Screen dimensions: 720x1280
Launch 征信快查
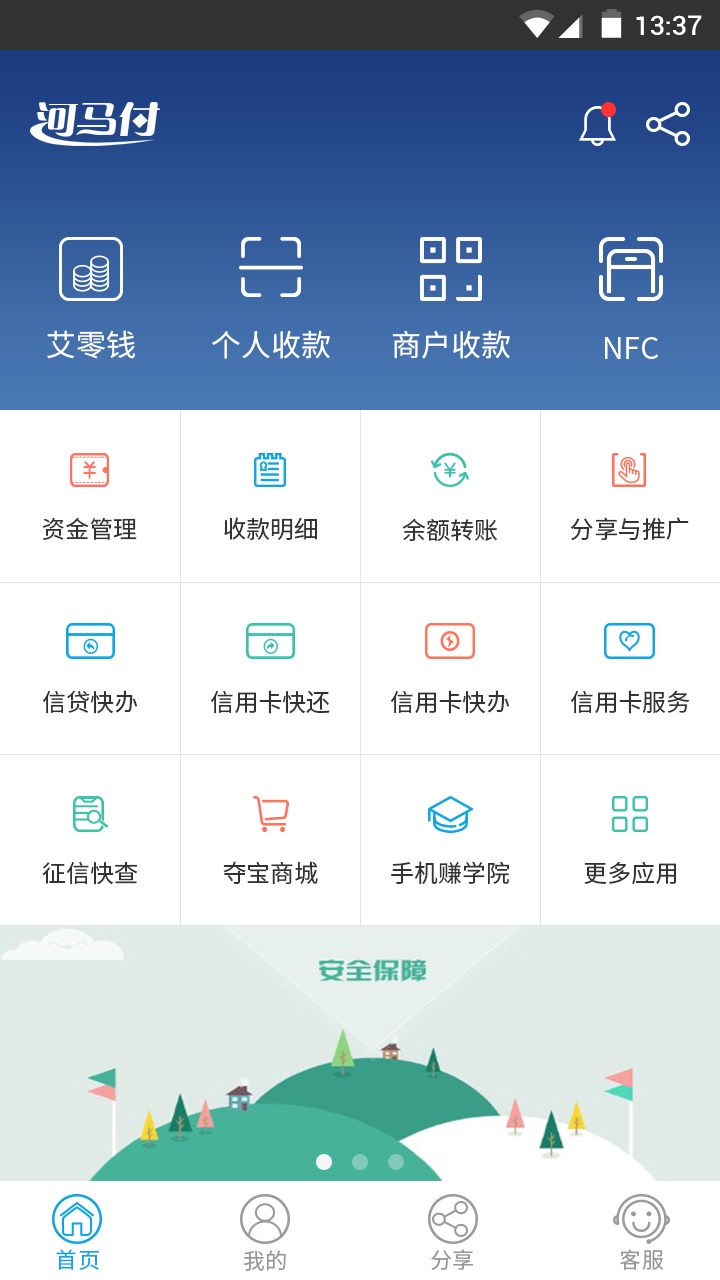tap(90, 840)
